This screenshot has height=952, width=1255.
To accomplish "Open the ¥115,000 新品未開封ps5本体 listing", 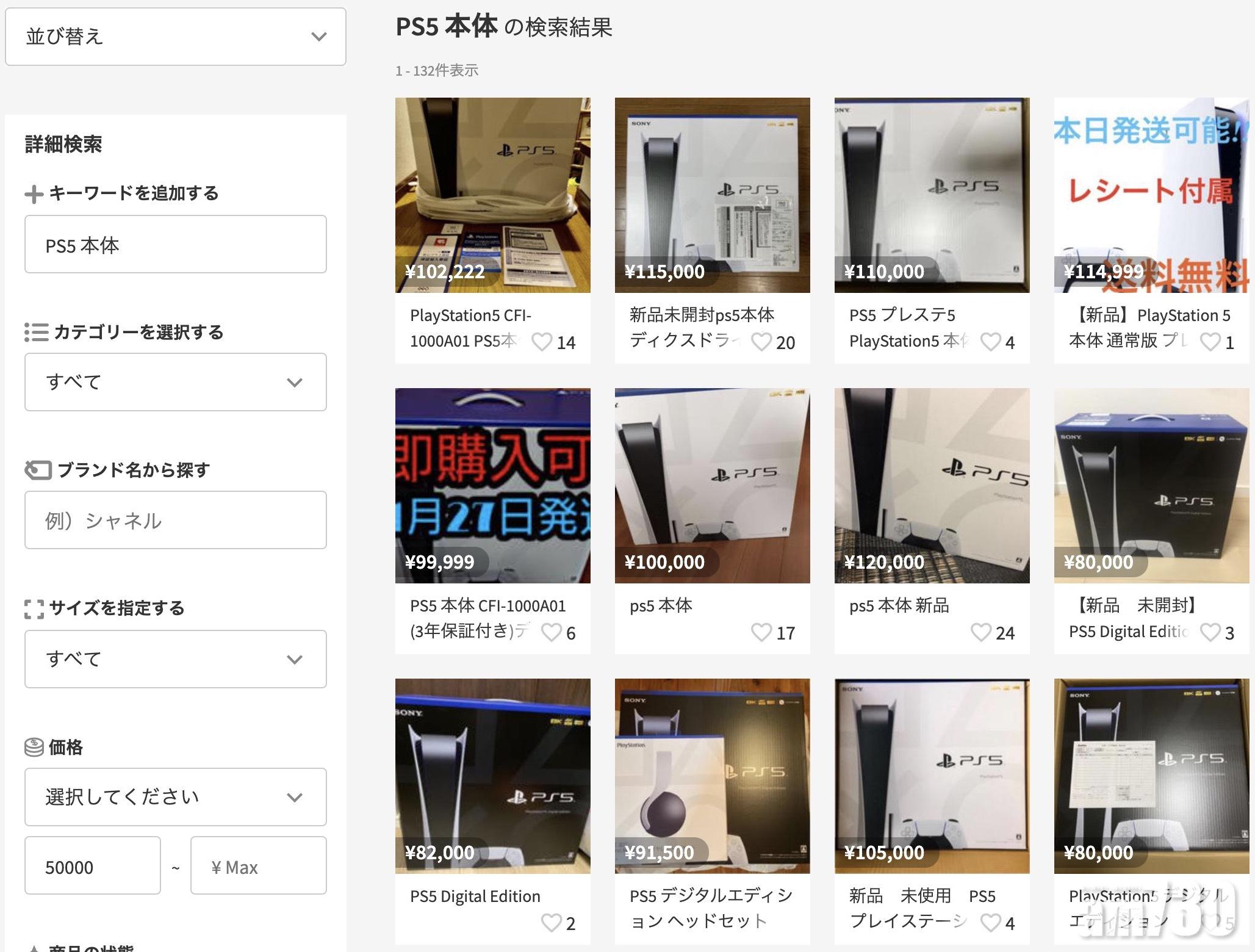I will [712, 195].
